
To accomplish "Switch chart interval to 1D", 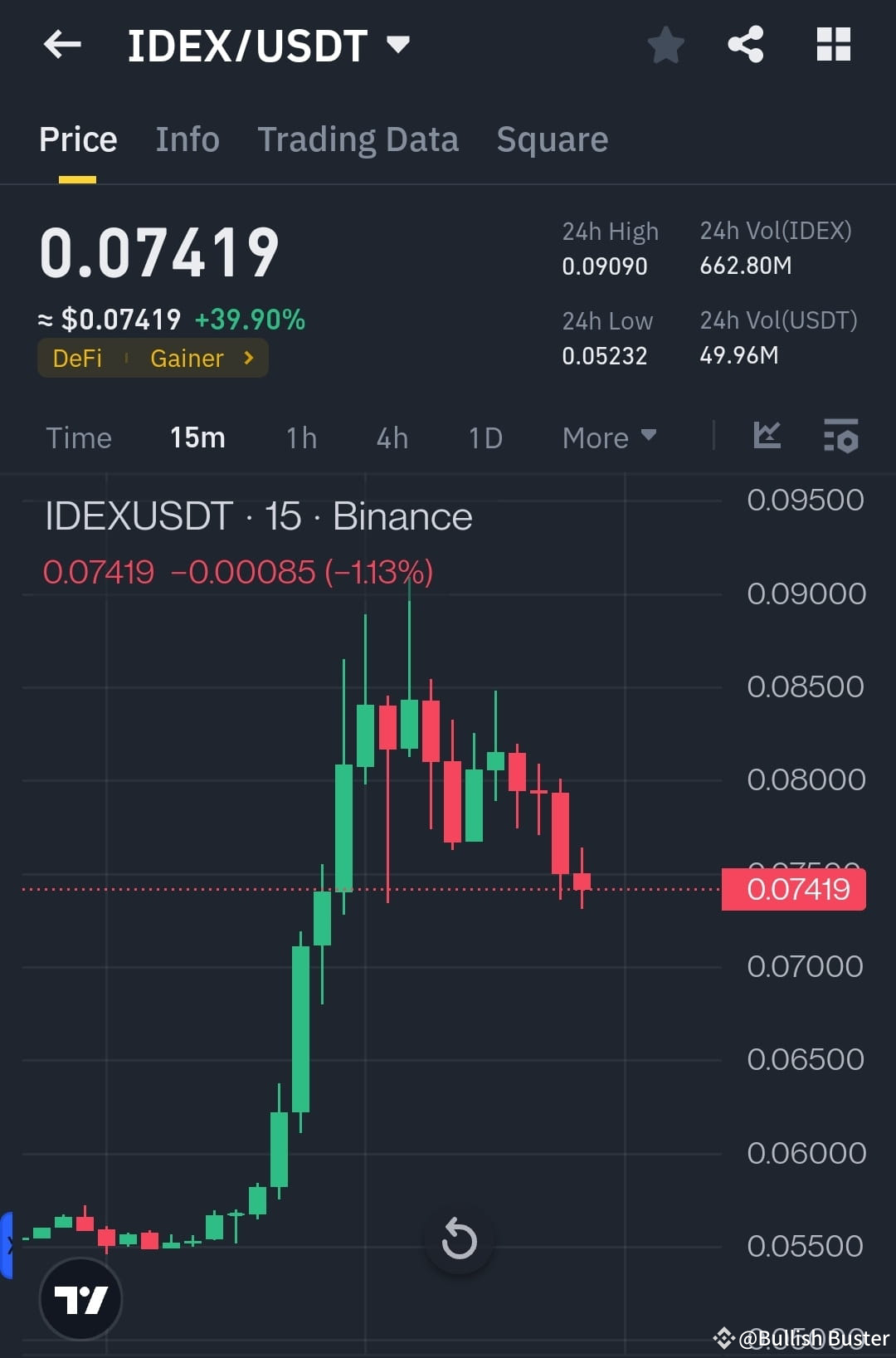I will pyautogui.click(x=485, y=437).
